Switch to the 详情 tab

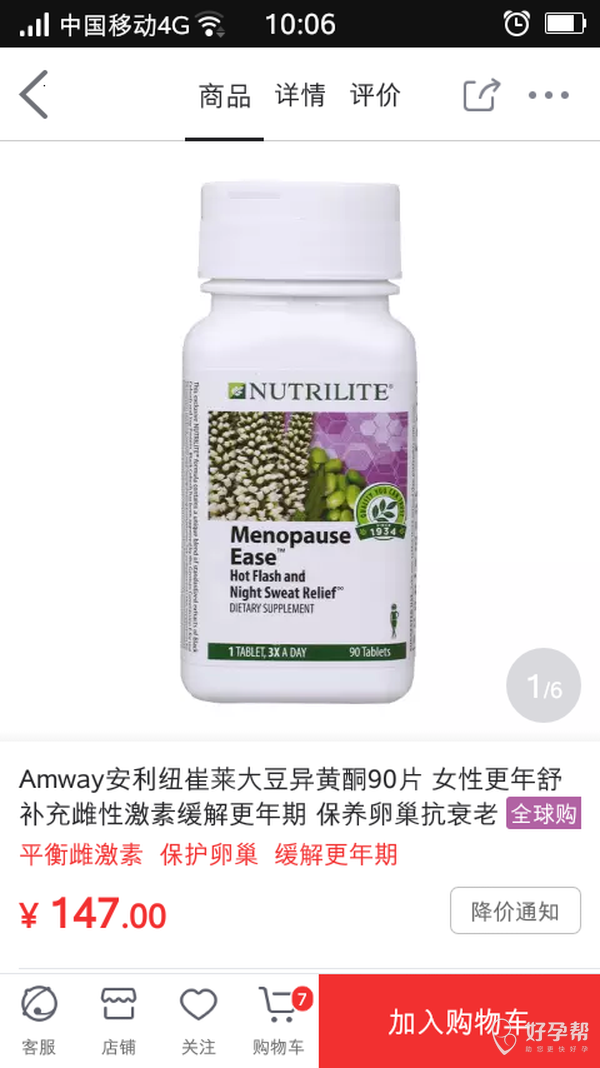pos(300,96)
